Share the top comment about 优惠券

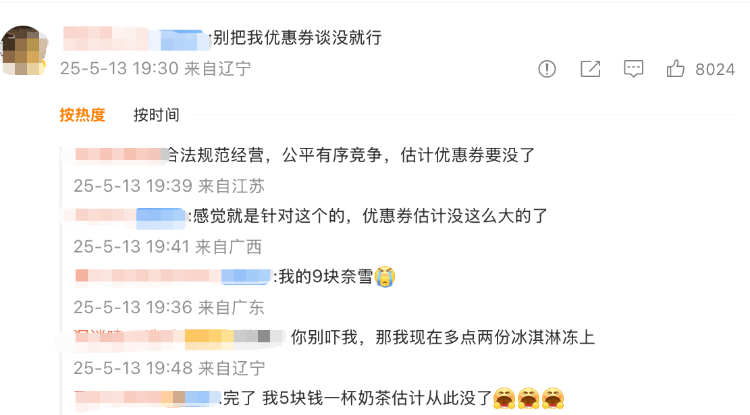[590, 69]
